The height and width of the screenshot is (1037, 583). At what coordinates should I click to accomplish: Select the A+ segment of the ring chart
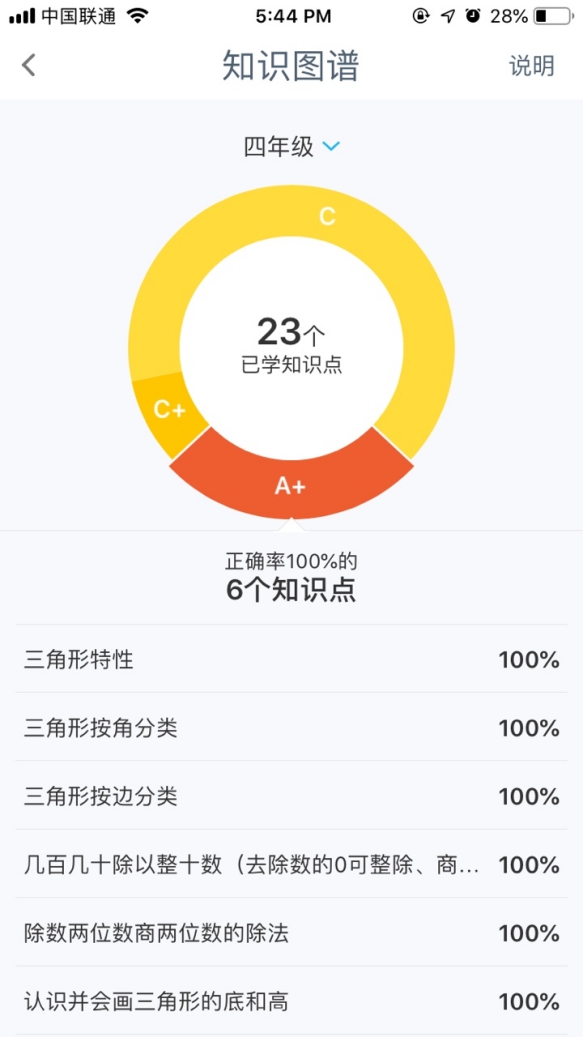[x=291, y=485]
